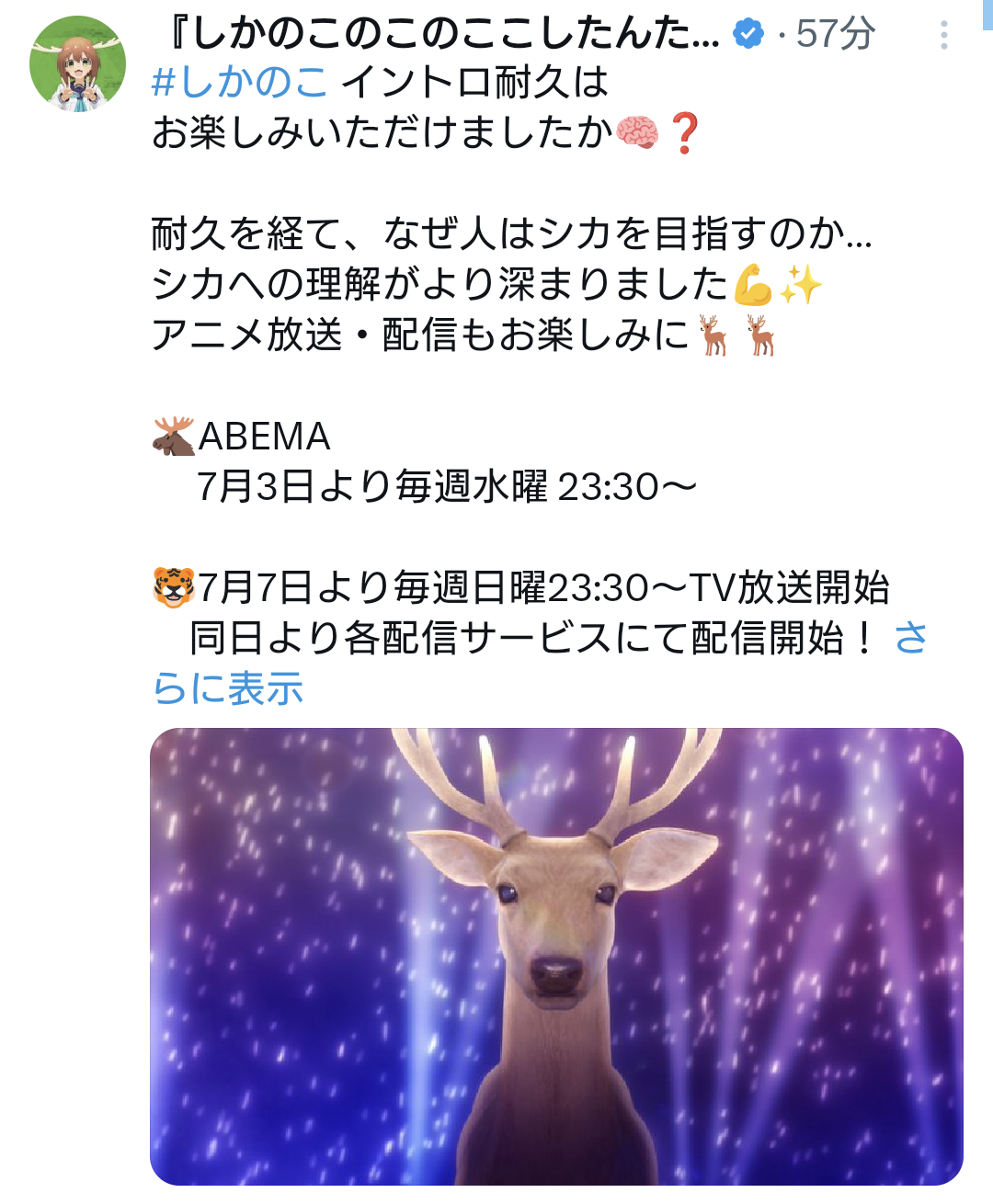Viewport: 993px width, 1204px height.
Task: Open the 『しかのこのこのここしたんた… account name
Action: 441,35
